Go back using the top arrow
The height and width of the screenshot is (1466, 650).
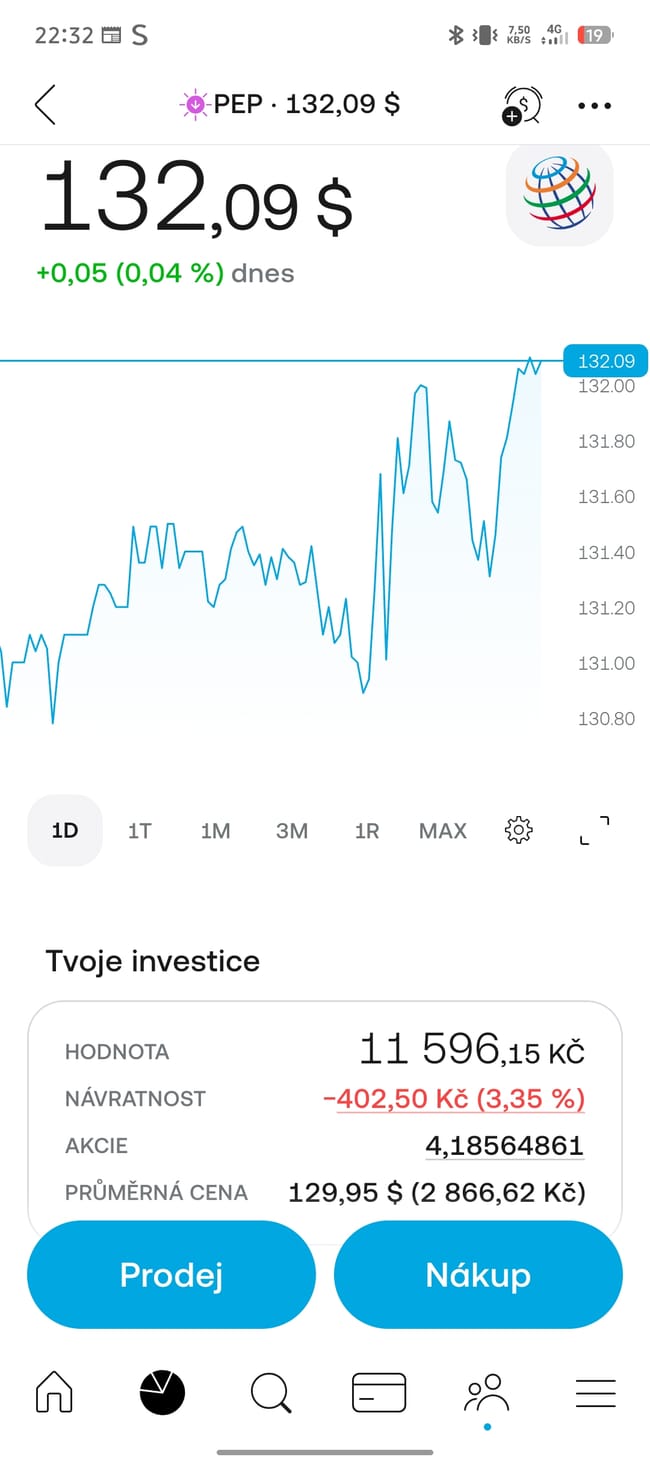(x=45, y=105)
